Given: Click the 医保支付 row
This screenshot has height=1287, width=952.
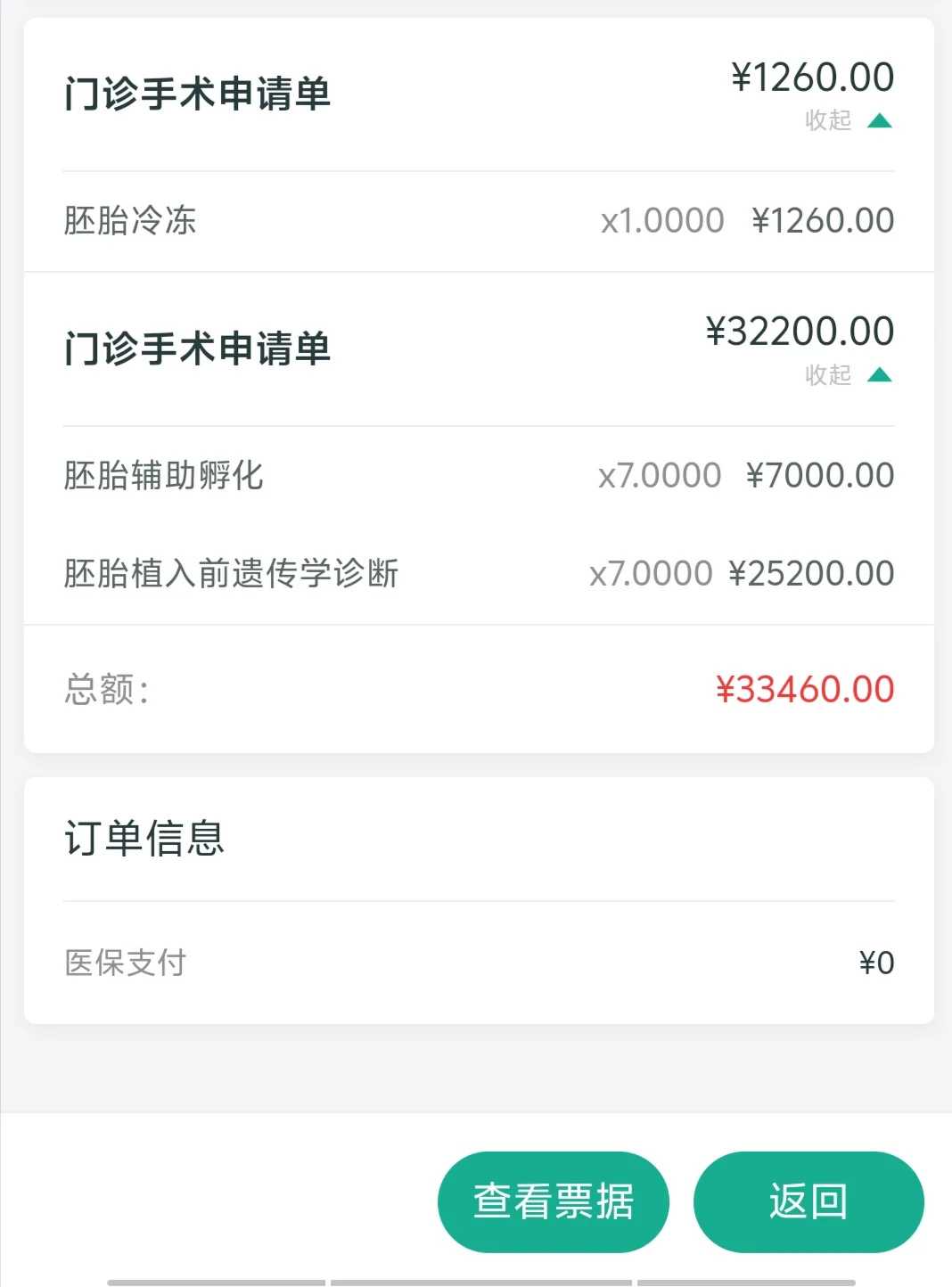Looking at the screenshot, I should 125,963.
